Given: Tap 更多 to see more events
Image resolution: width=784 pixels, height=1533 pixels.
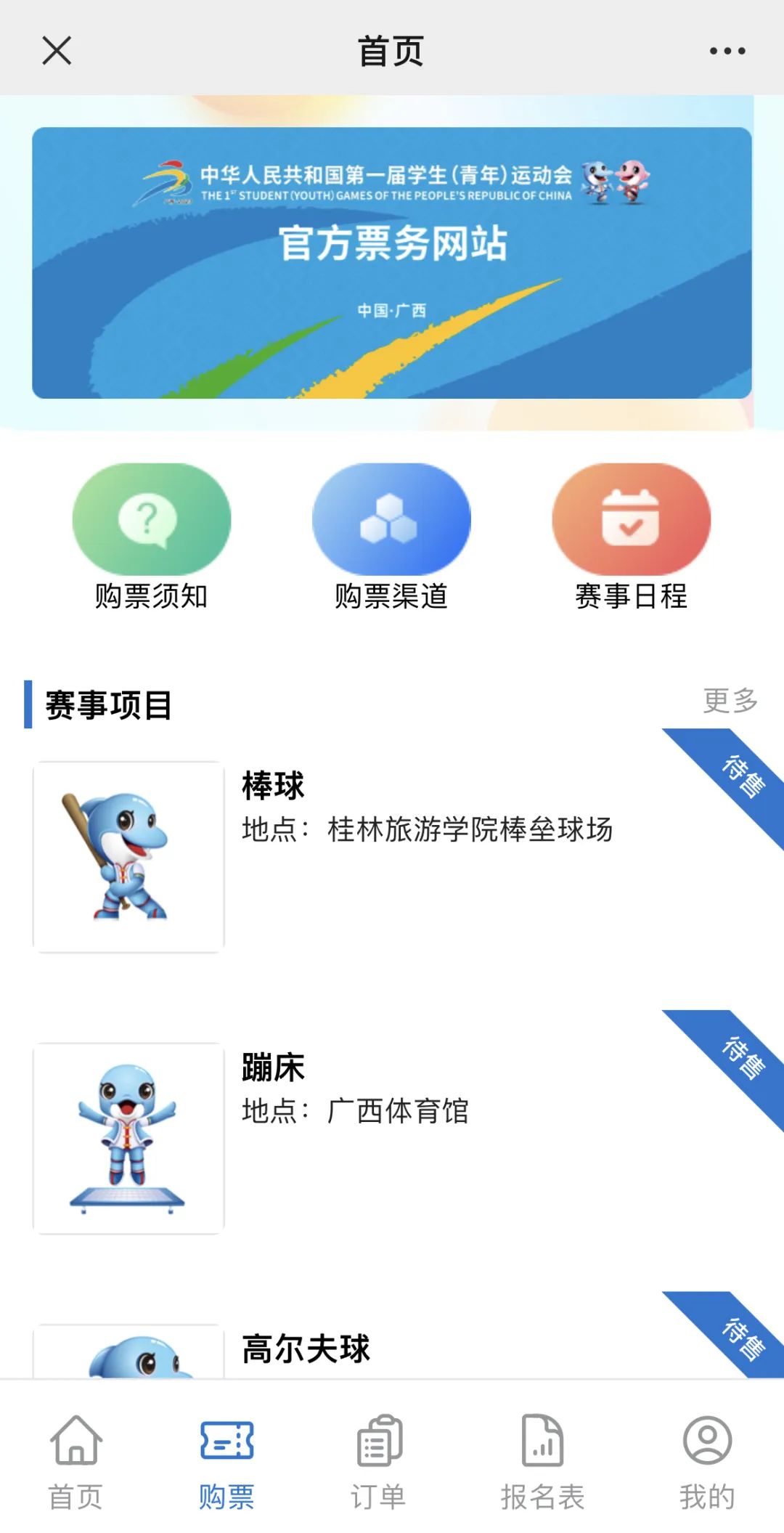Looking at the screenshot, I should 730,701.
